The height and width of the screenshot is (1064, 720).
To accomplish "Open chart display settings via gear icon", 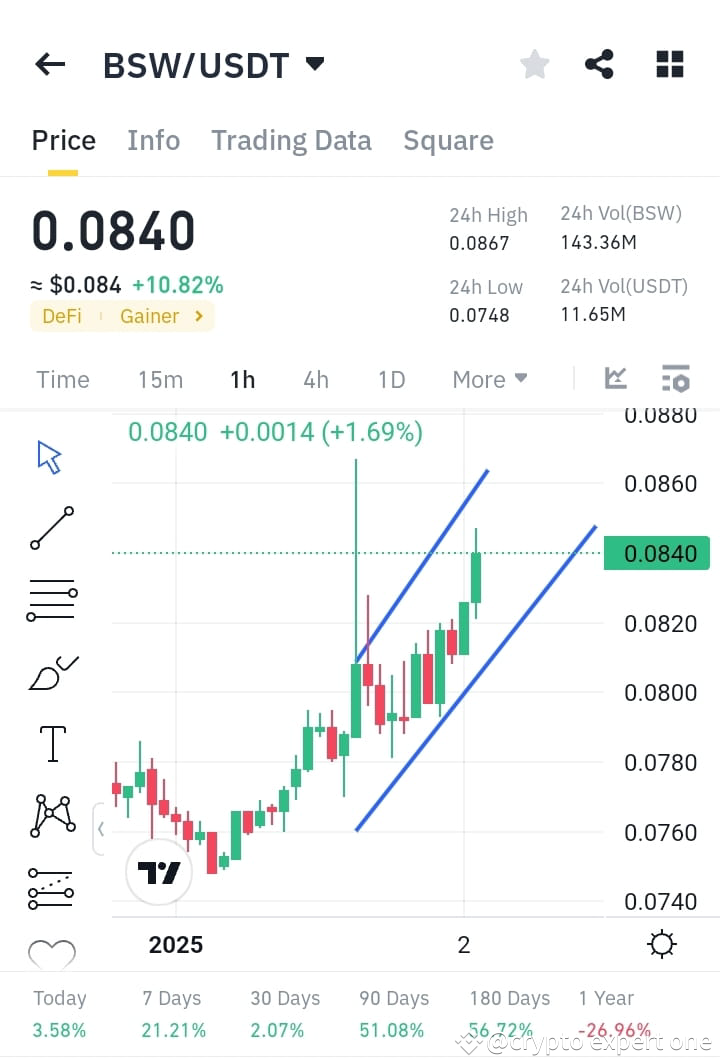I will pos(661,943).
